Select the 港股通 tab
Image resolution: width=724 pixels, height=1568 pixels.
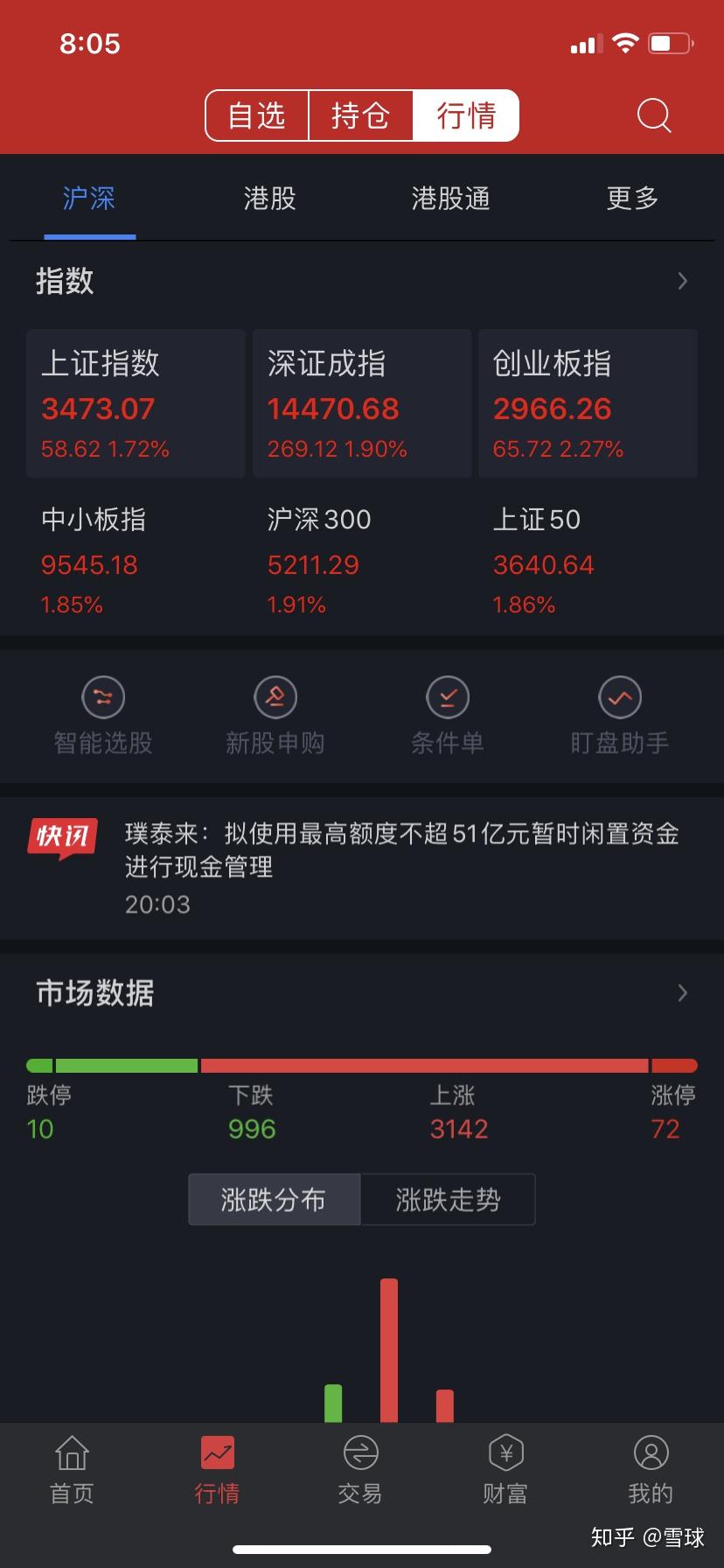pyautogui.click(x=449, y=199)
